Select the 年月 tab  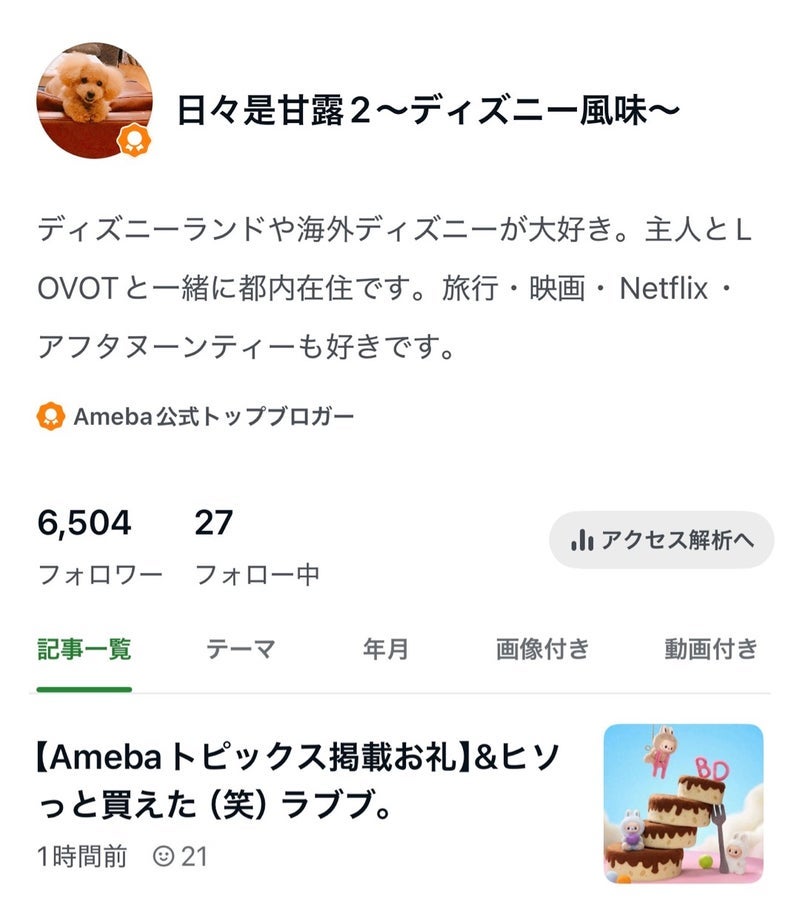(x=385, y=649)
